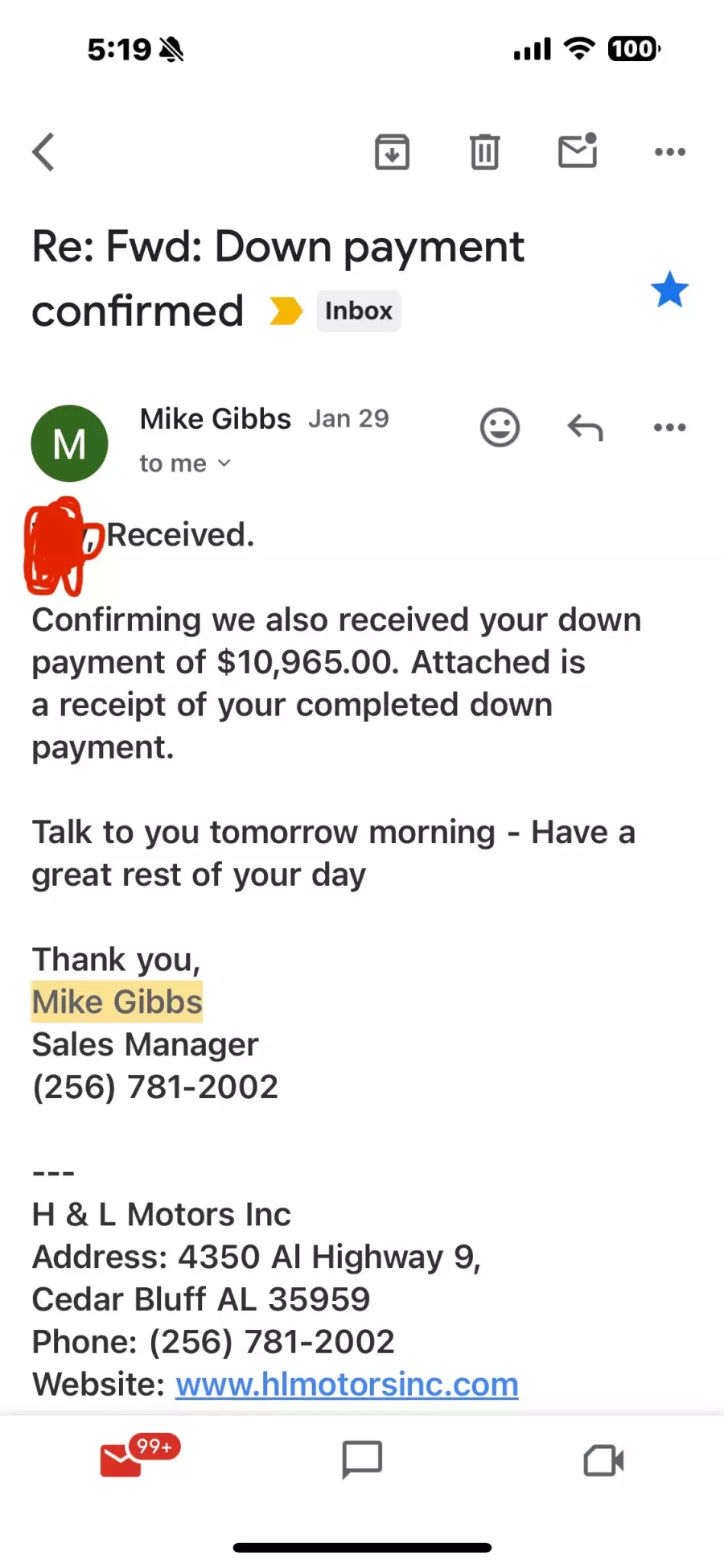Toggle the yellow importance marker
724x1568 pixels.
pyautogui.click(x=286, y=311)
